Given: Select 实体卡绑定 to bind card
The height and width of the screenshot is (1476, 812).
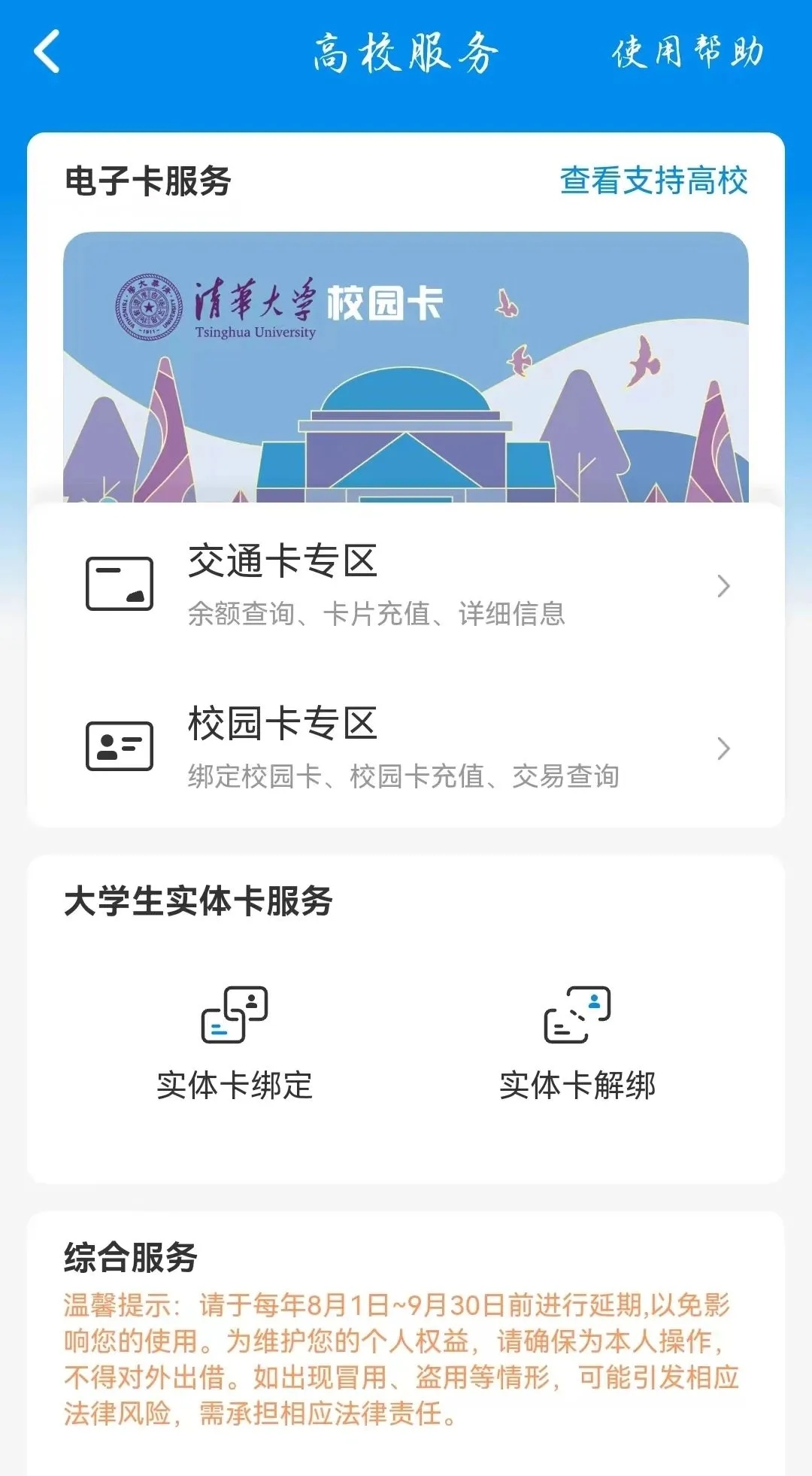Looking at the screenshot, I should (x=235, y=1042).
